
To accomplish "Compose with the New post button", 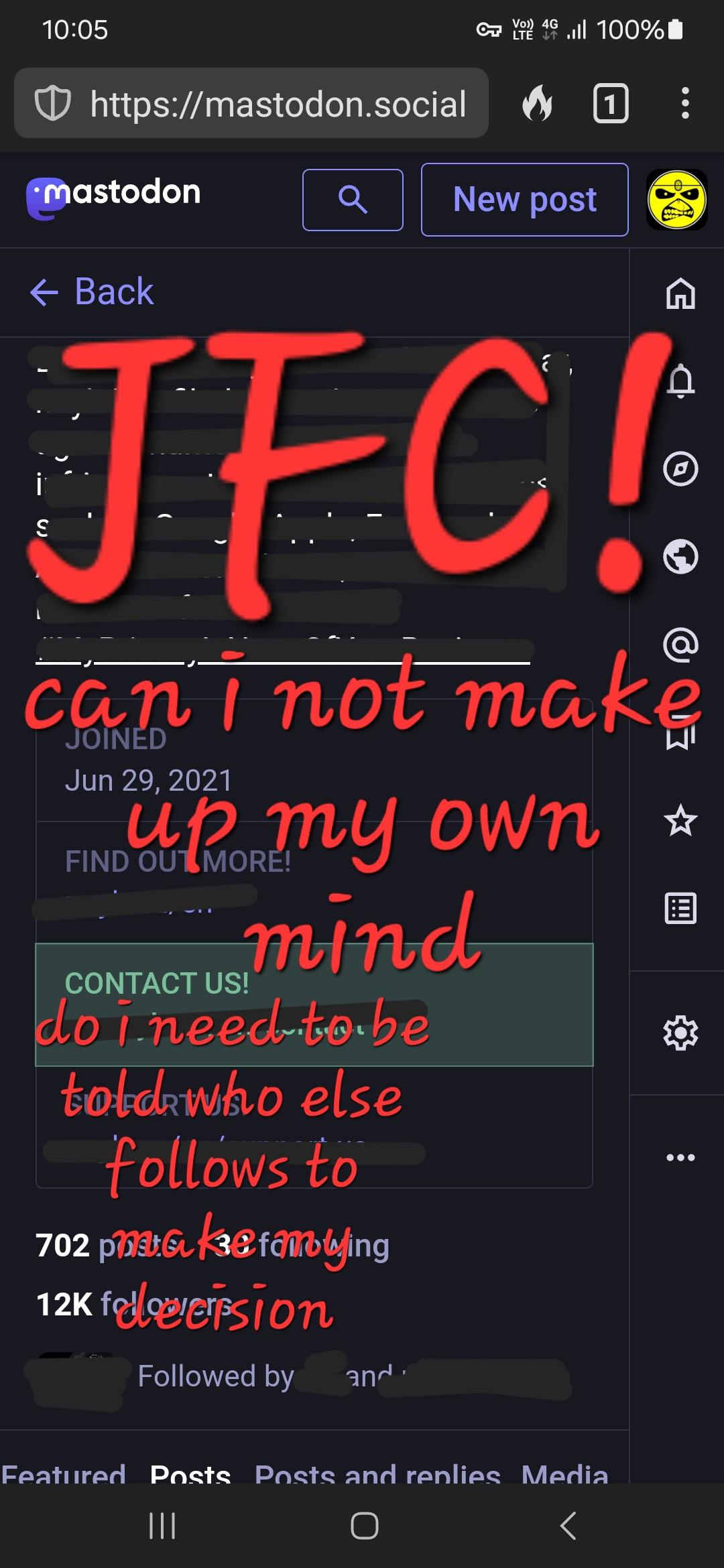I will (525, 200).
